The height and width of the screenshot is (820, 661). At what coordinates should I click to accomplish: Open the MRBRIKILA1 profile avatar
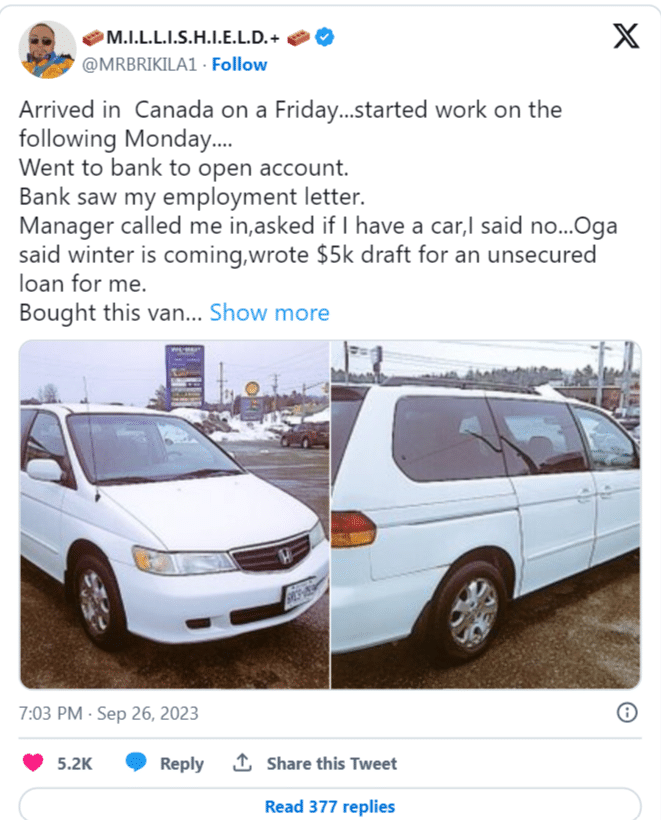coord(47,49)
